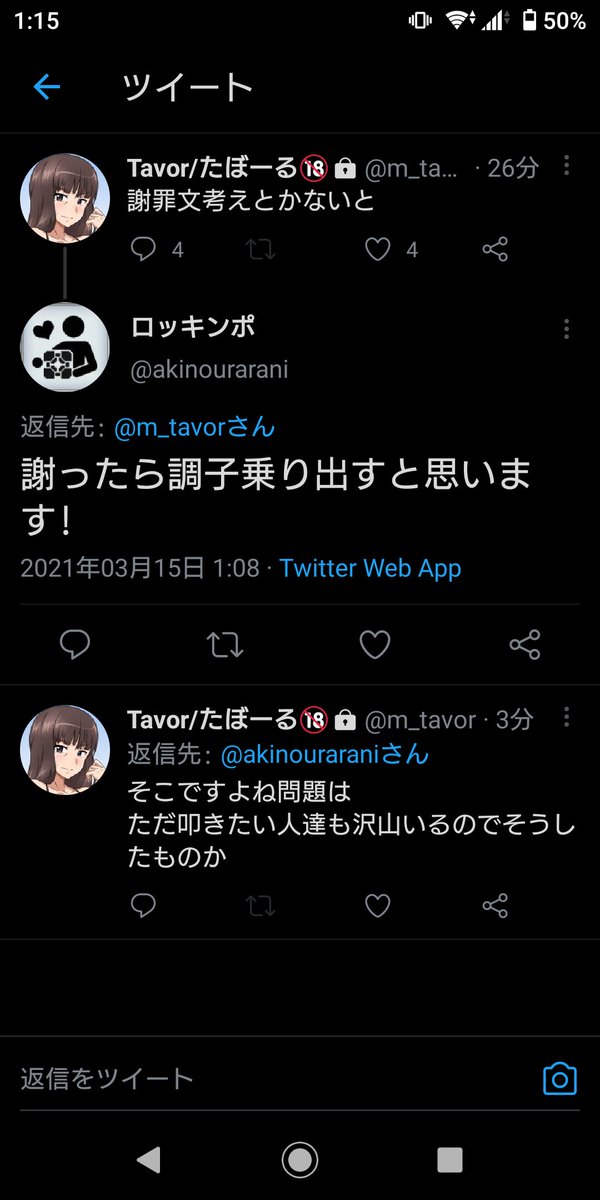Like the 謝罪文考えとかないと tweet
The width and height of the screenshot is (600, 1200).
pyautogui.click(x=377, y=249)
